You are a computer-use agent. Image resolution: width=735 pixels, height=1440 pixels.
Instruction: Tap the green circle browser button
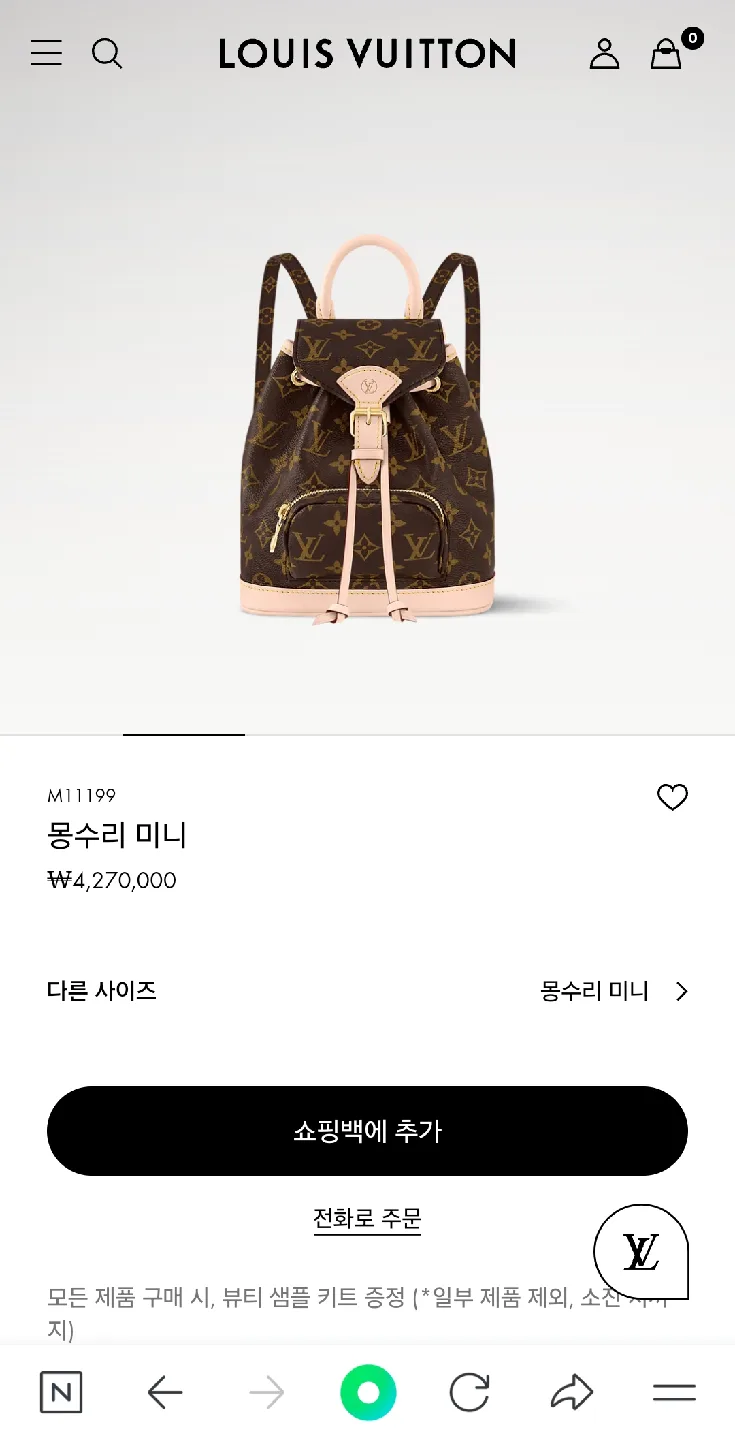(x=368, y=1392)
